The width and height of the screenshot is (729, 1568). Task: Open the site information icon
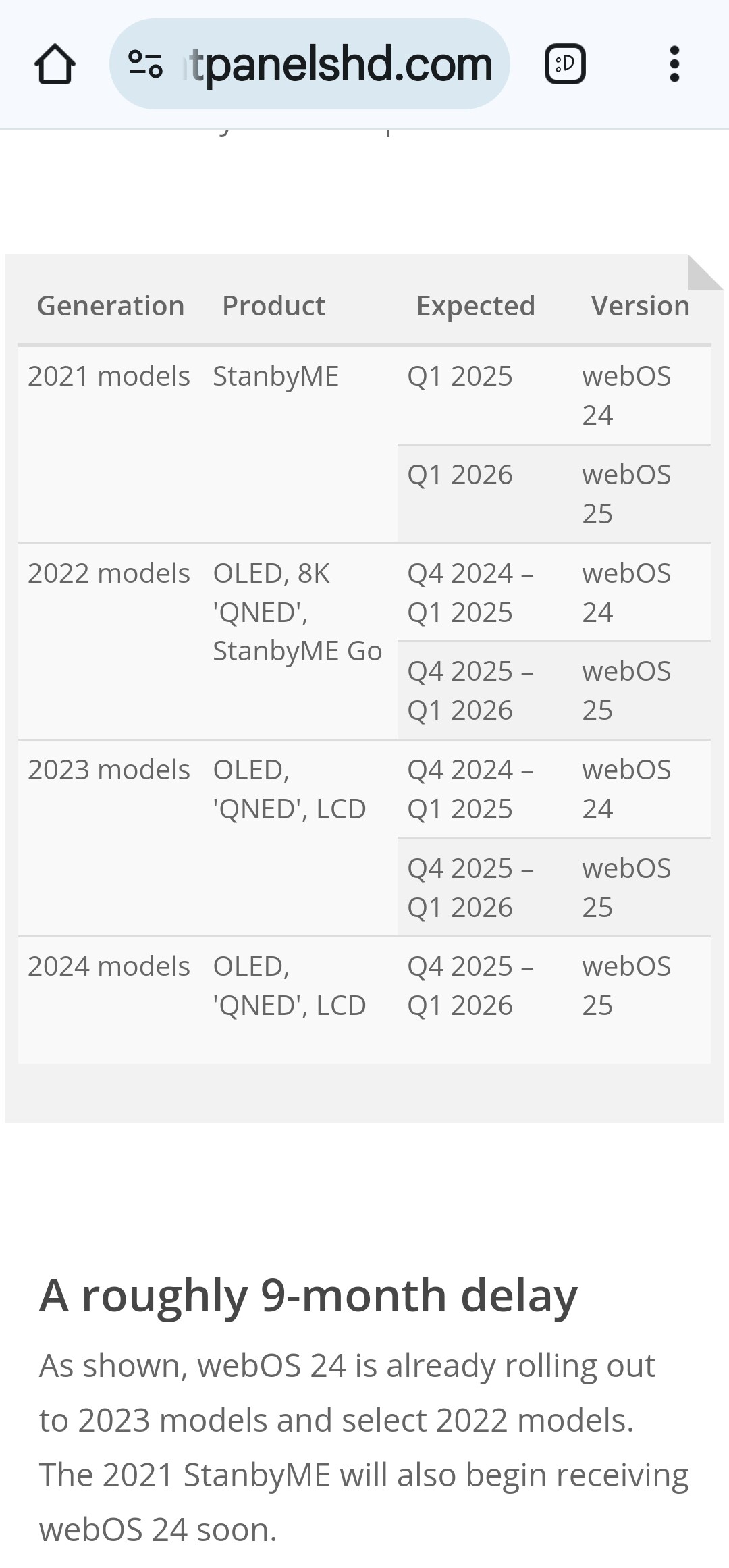(145, 64)
